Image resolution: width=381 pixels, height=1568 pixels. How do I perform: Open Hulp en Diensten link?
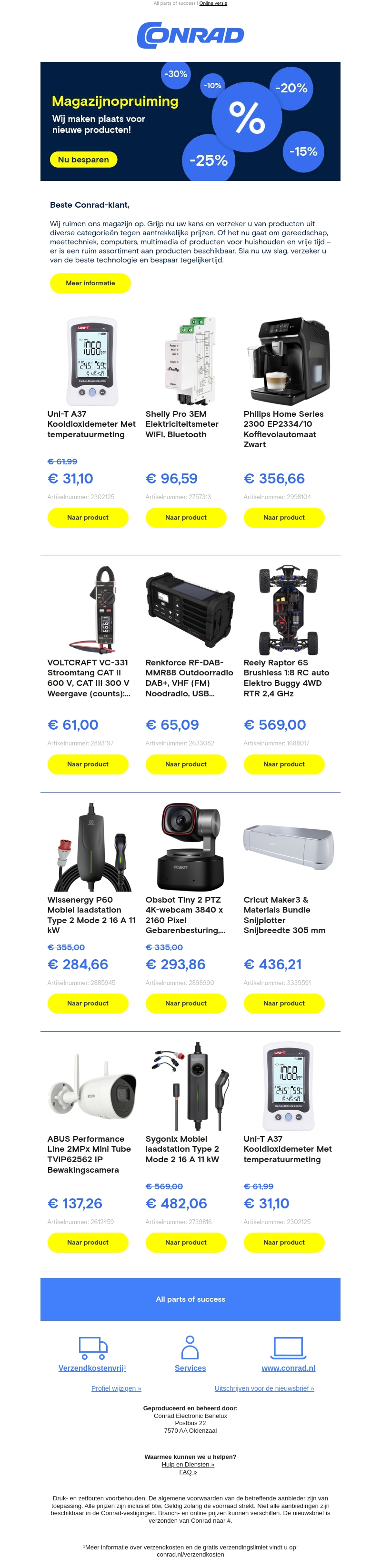pyautogui.click(x=188, y=1465)
